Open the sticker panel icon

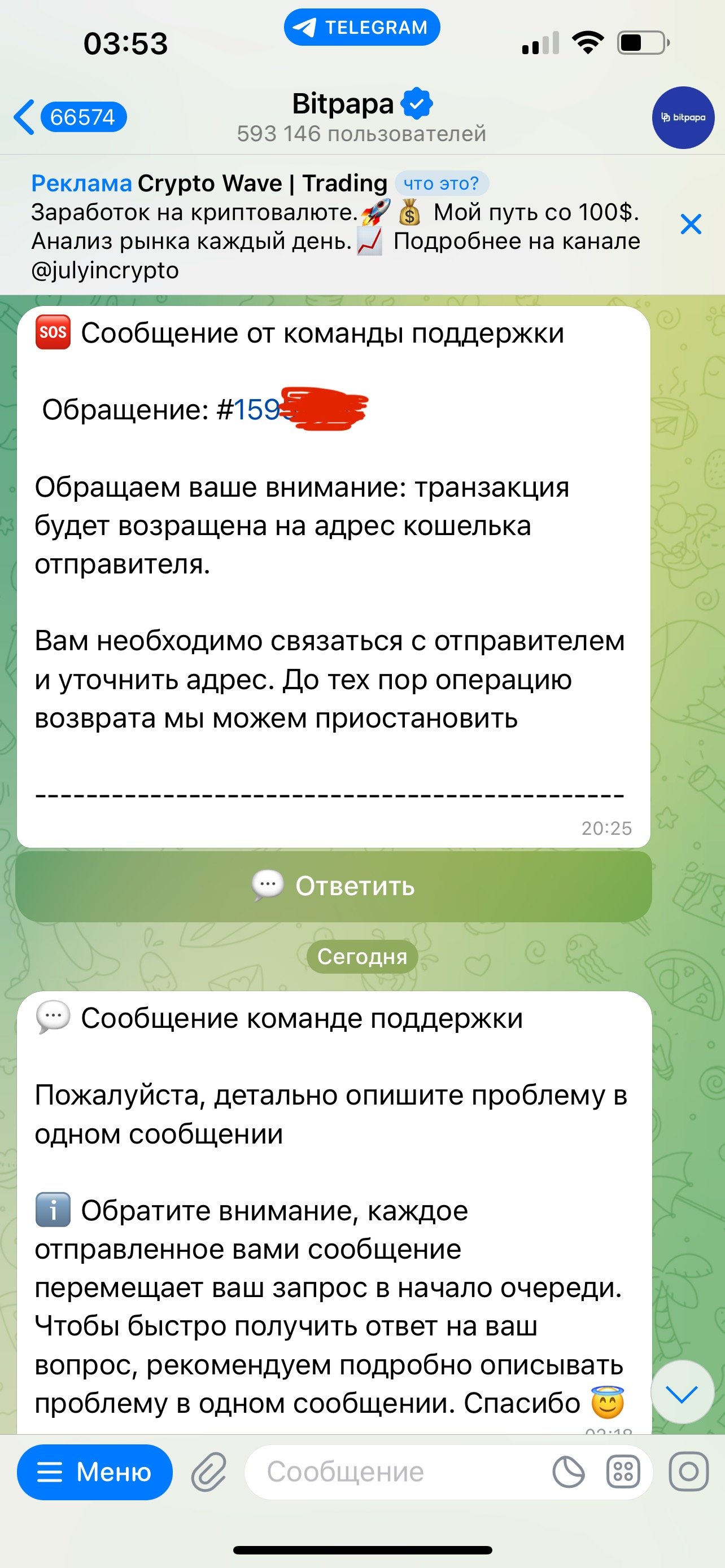click(x=569, y=1473)
